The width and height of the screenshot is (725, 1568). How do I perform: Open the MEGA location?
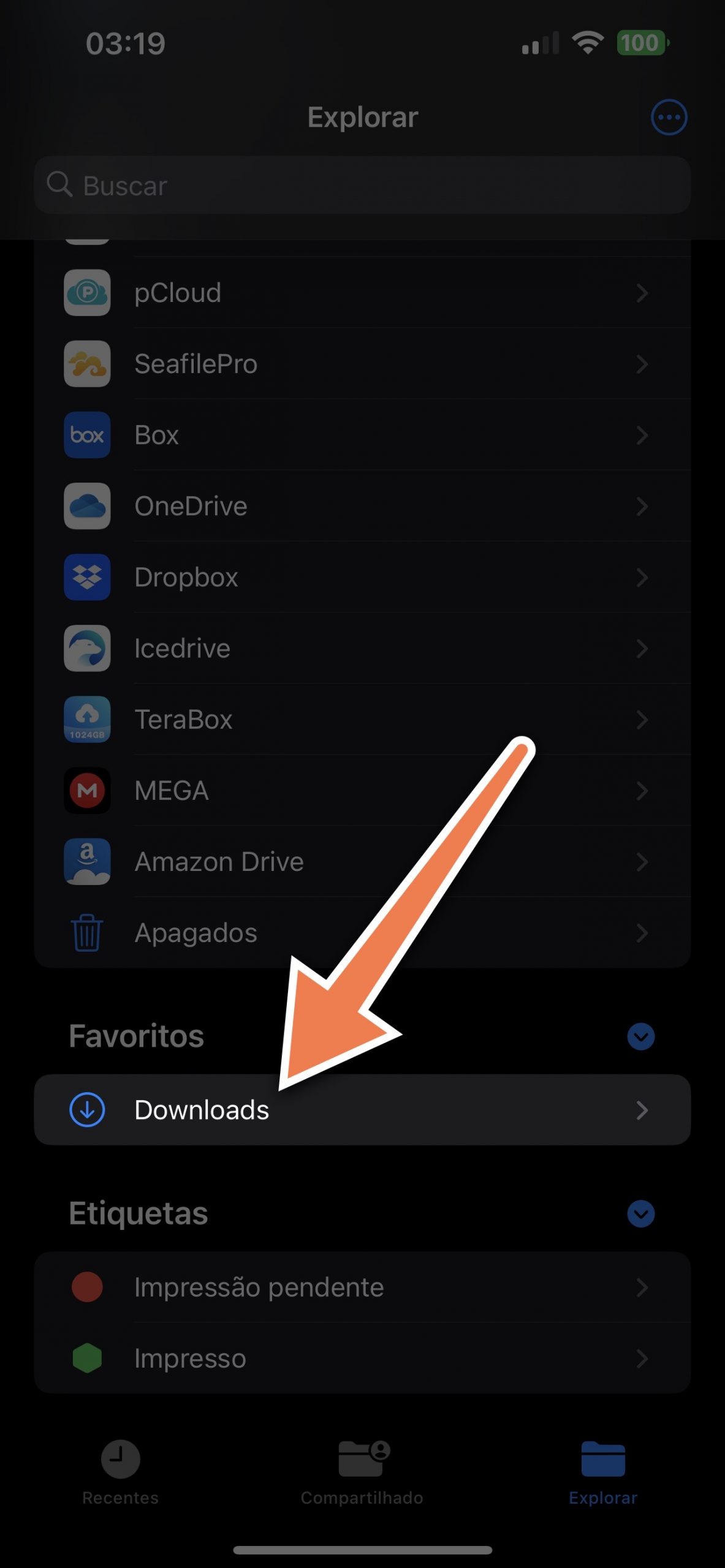coord(362,790)
